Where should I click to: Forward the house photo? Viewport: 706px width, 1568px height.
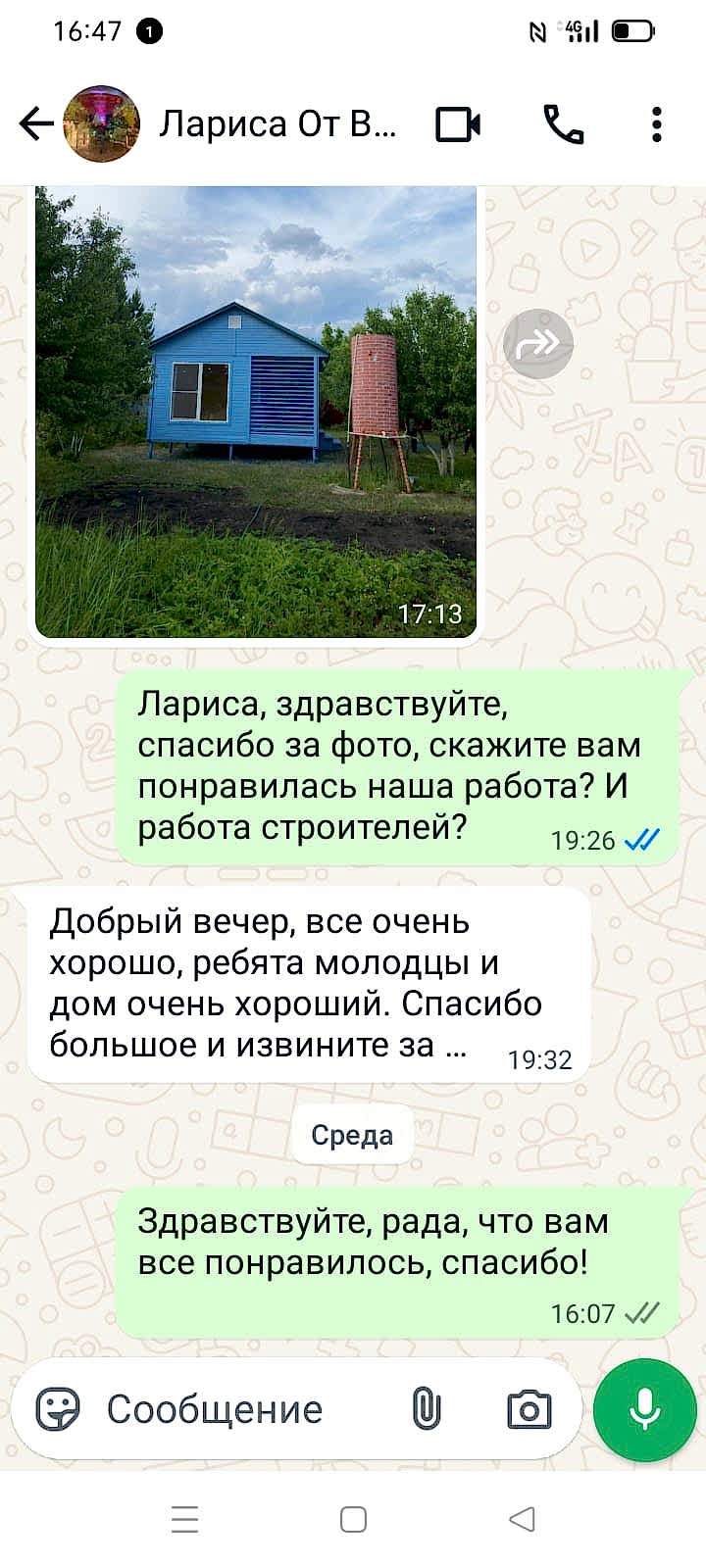[x=537, y=344]
